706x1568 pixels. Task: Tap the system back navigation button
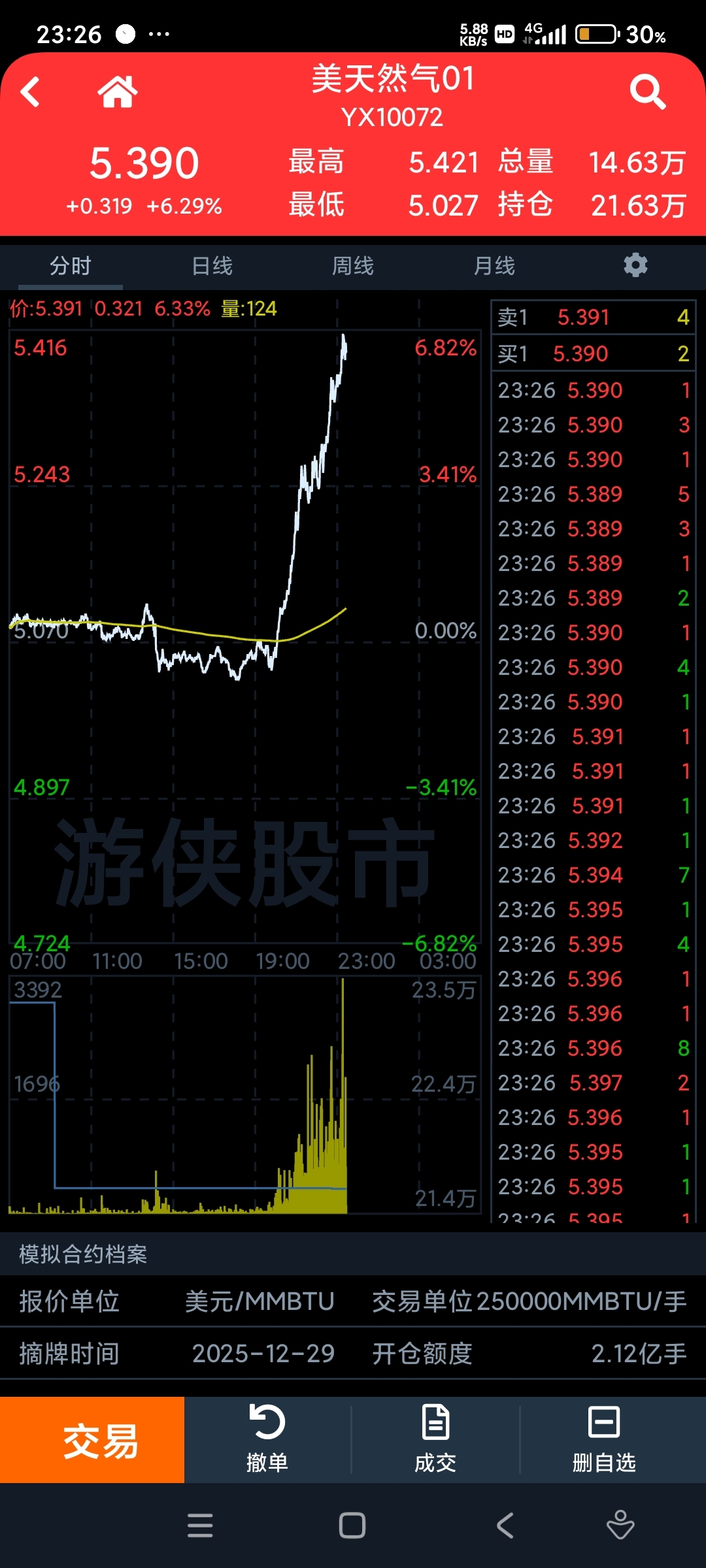[505, 1526]
